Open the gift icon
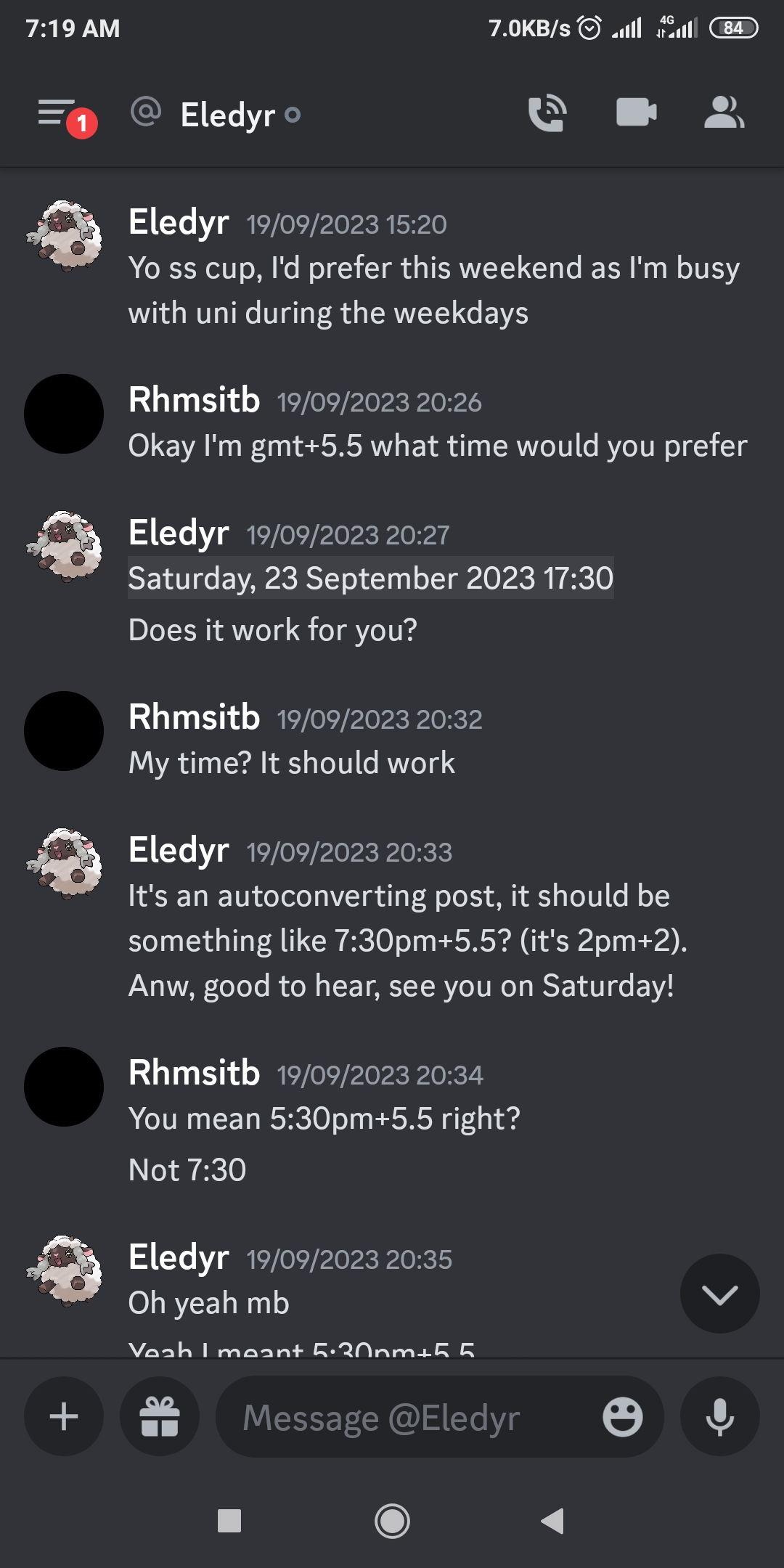 [x=160, y=1416]
